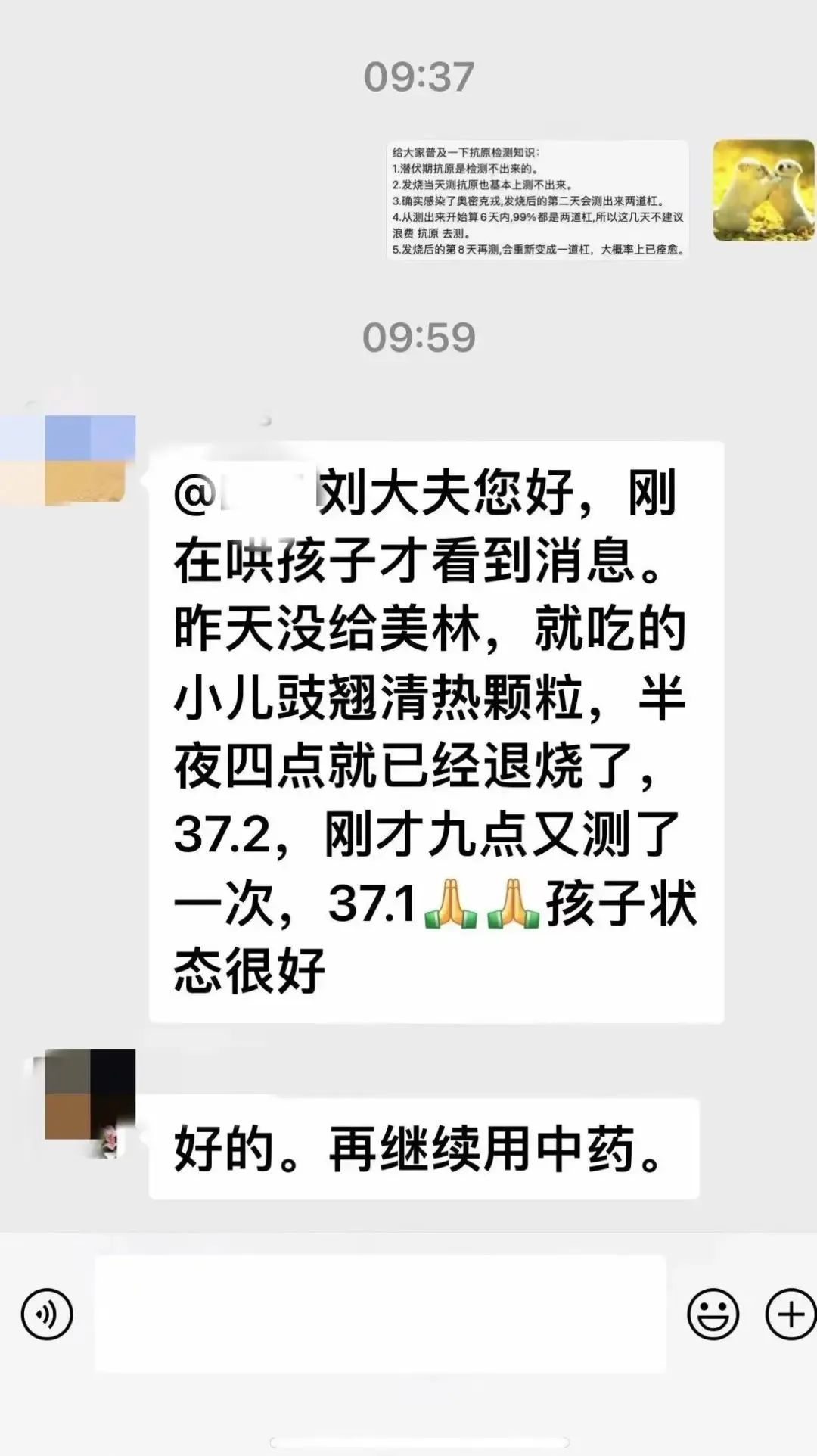Image resolution: width=817 pixels, height=1456 pixels.
Task: Open avatar of sender saying 再继续用中药
Action: (x=90, y=1094)
